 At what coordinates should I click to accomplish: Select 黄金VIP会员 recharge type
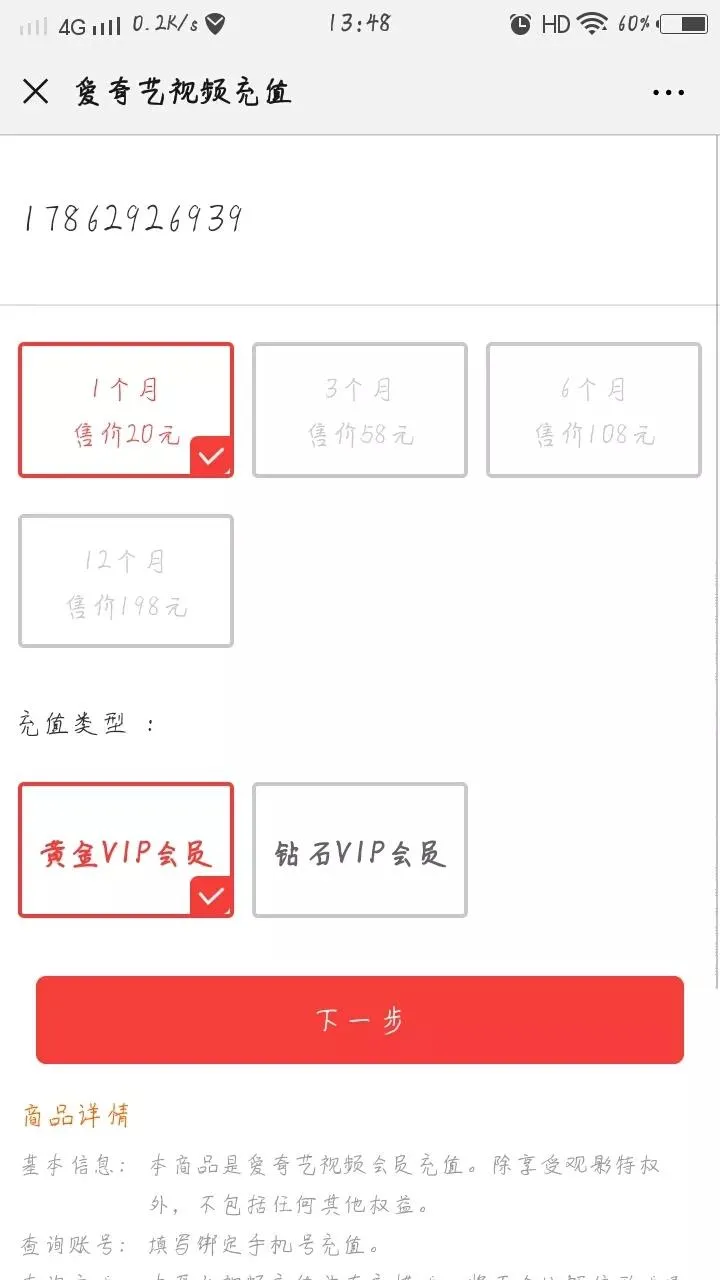click(126, 850)
